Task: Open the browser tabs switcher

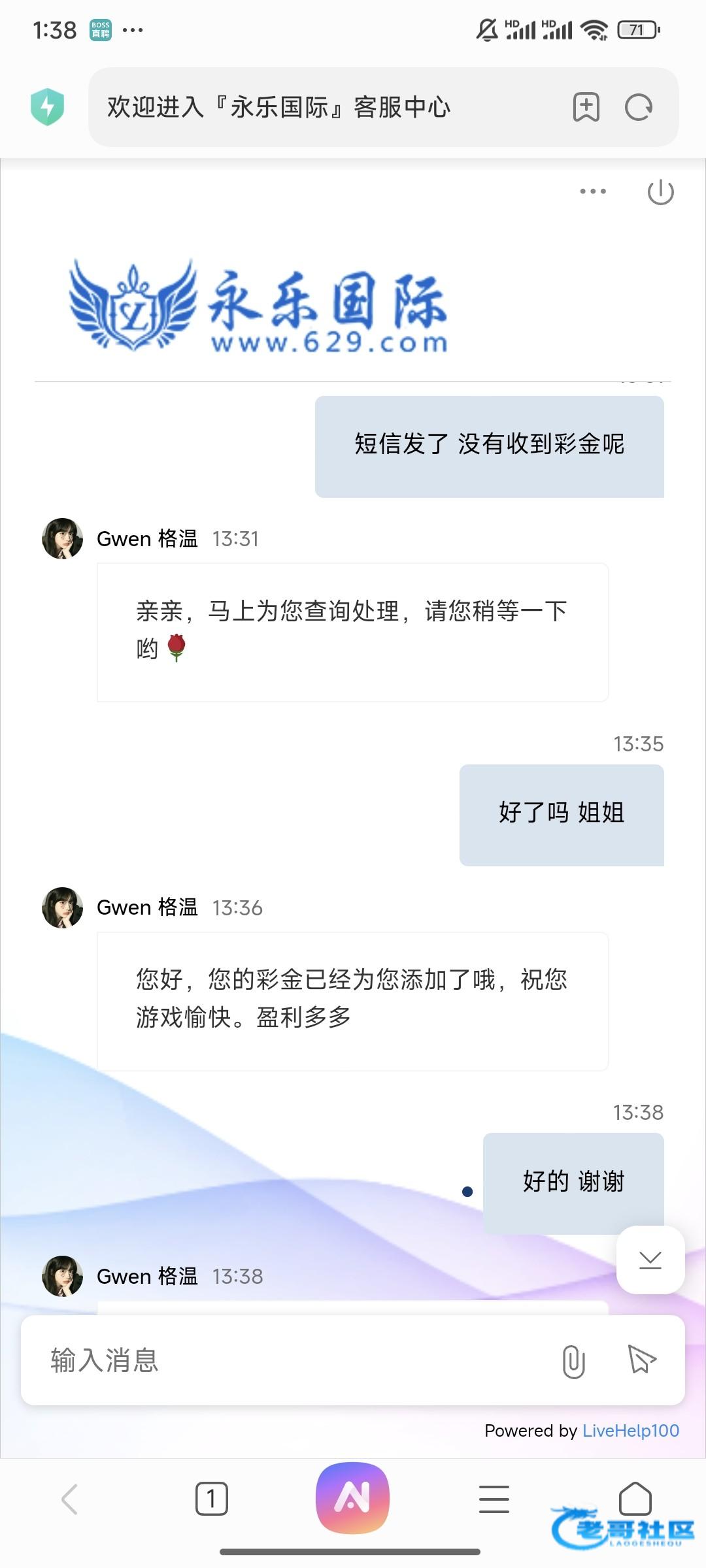Action: pos(211,1499)
